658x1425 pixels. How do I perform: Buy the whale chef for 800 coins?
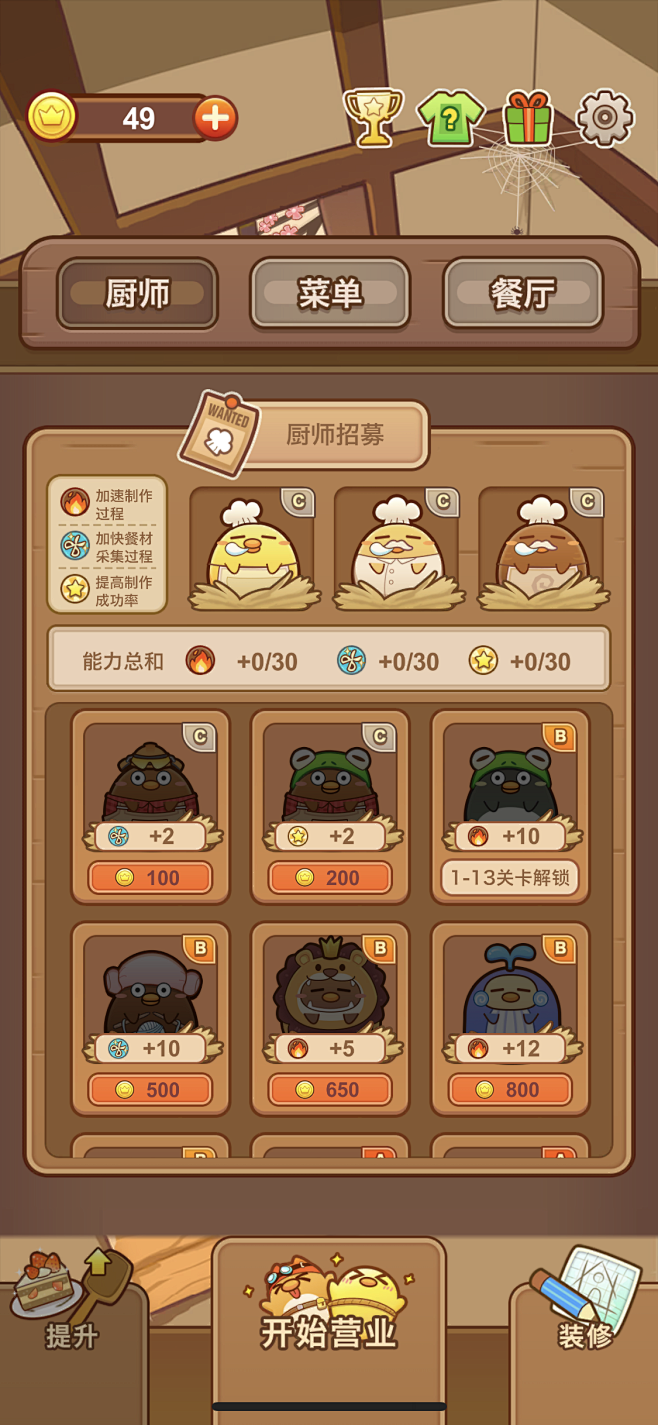tap(510, 1090)
